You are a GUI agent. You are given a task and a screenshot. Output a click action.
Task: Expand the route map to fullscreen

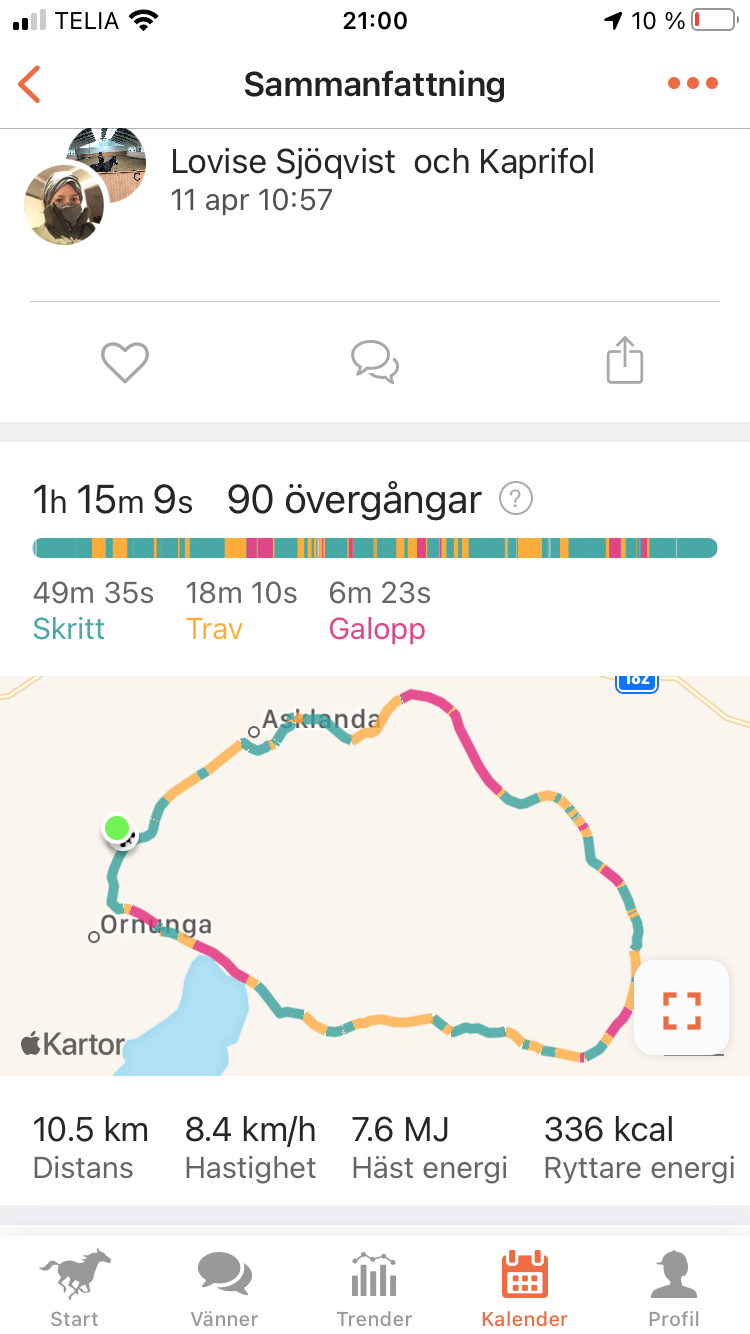click(681, 1009)
